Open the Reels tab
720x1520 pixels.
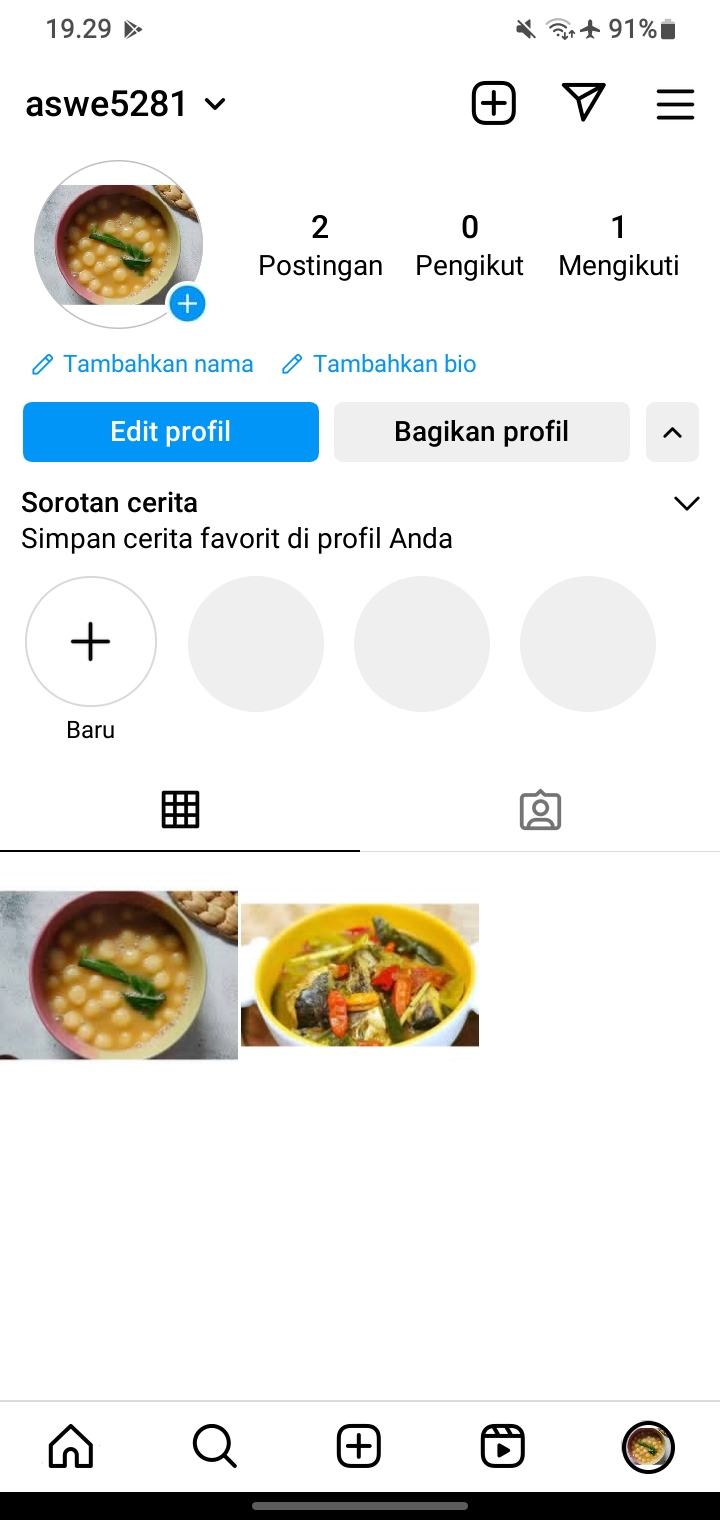click(x=502, y=1446)
